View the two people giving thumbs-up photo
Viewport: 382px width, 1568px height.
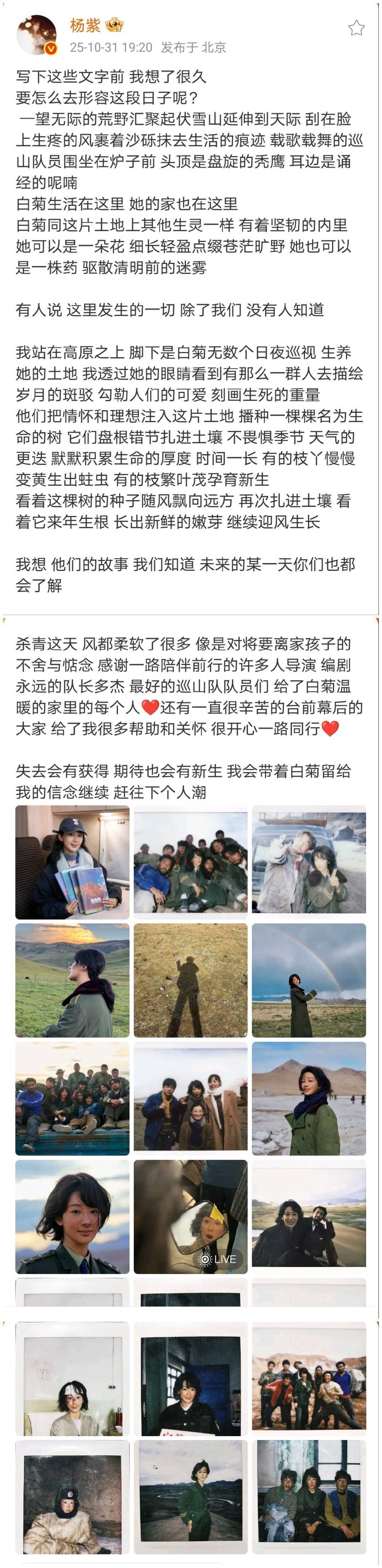309,862
